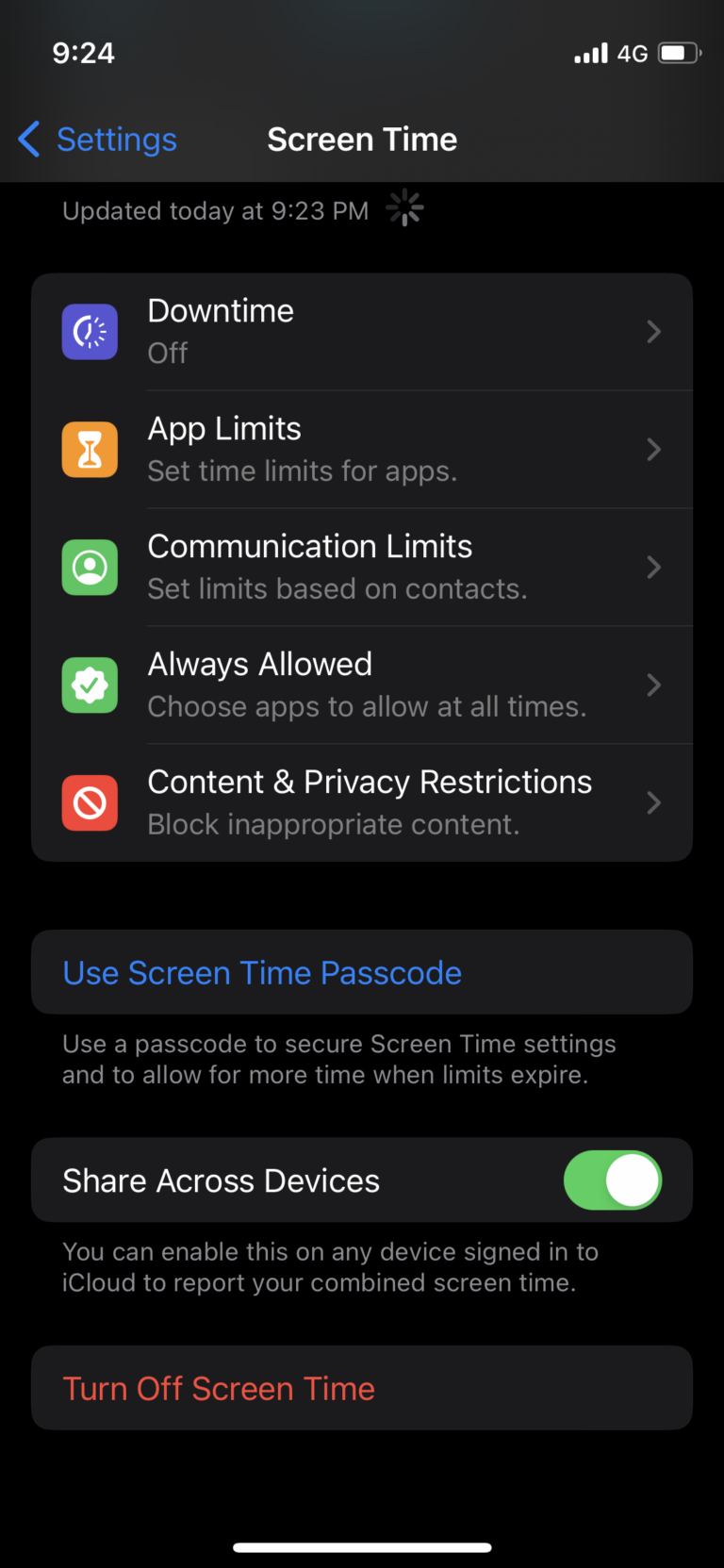This screenshot has width=724, height=1568.
Task: Turn off the green Share Across Devices switch
Action: coord(613,1180)
